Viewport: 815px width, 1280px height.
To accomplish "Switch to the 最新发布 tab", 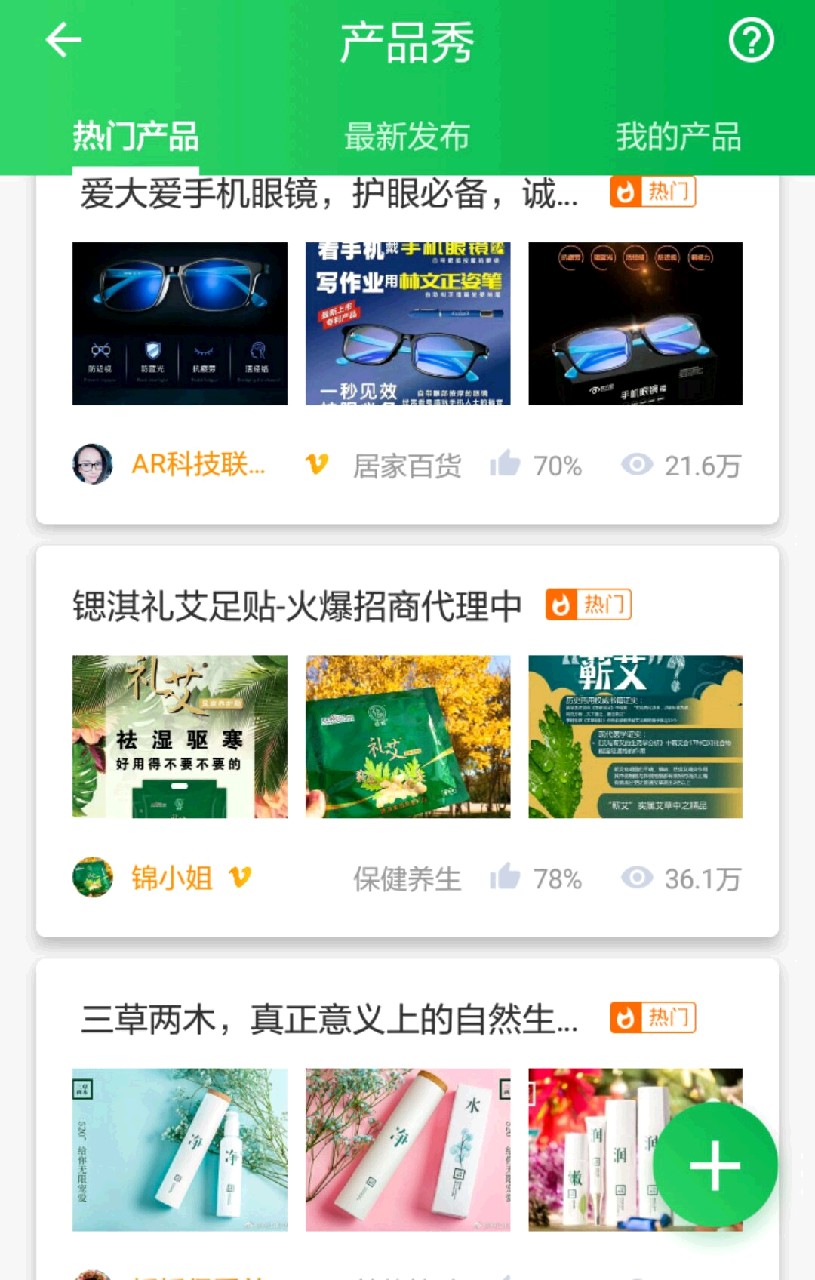I will (406, 137).
